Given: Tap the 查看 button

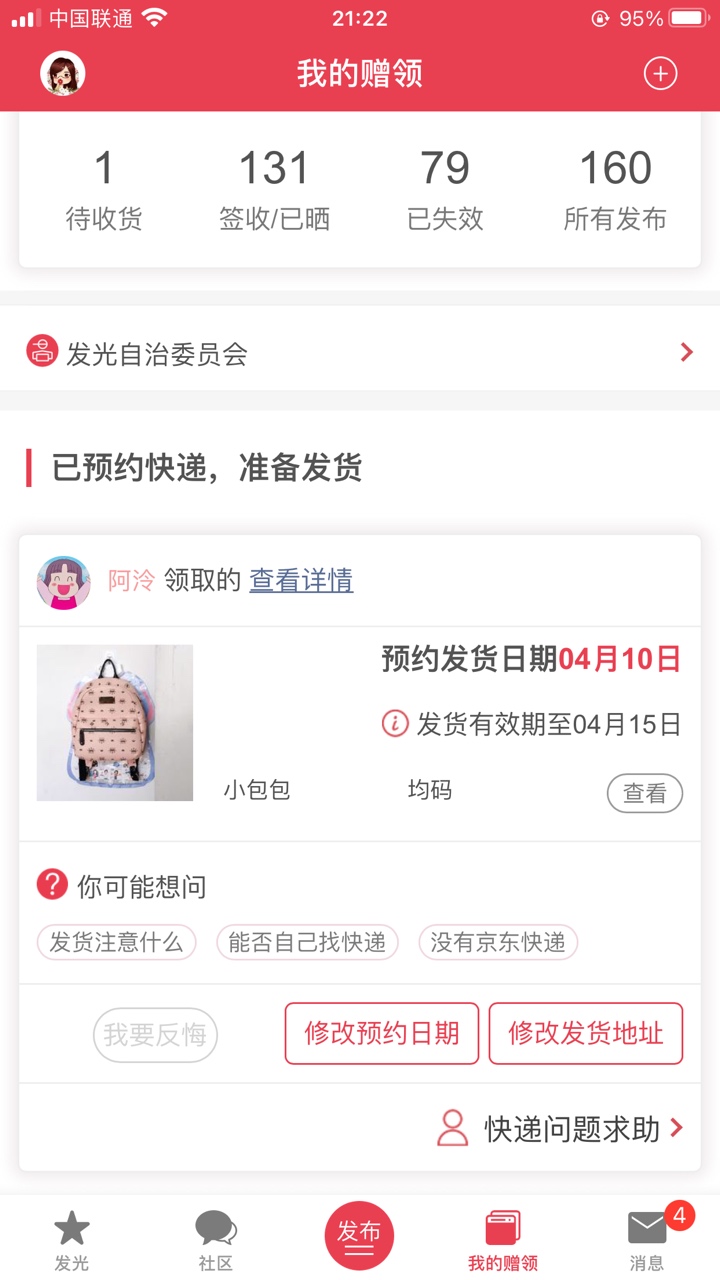Looking at the screenshot, I should [645, 793].
